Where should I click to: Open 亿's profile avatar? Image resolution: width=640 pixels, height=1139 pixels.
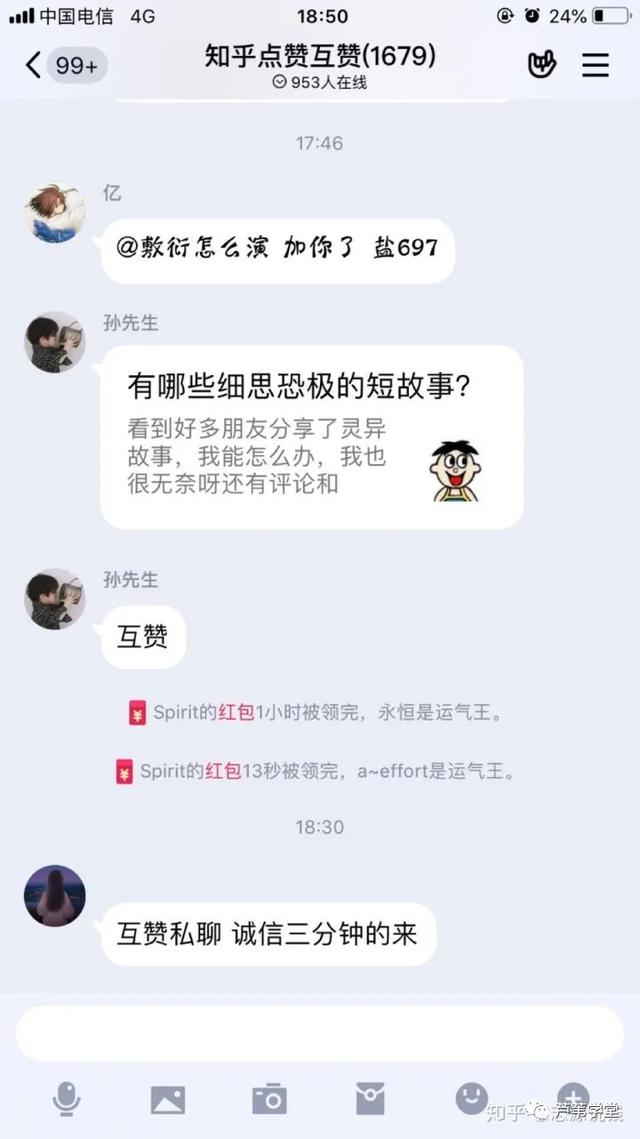click(x=54, y=212)
